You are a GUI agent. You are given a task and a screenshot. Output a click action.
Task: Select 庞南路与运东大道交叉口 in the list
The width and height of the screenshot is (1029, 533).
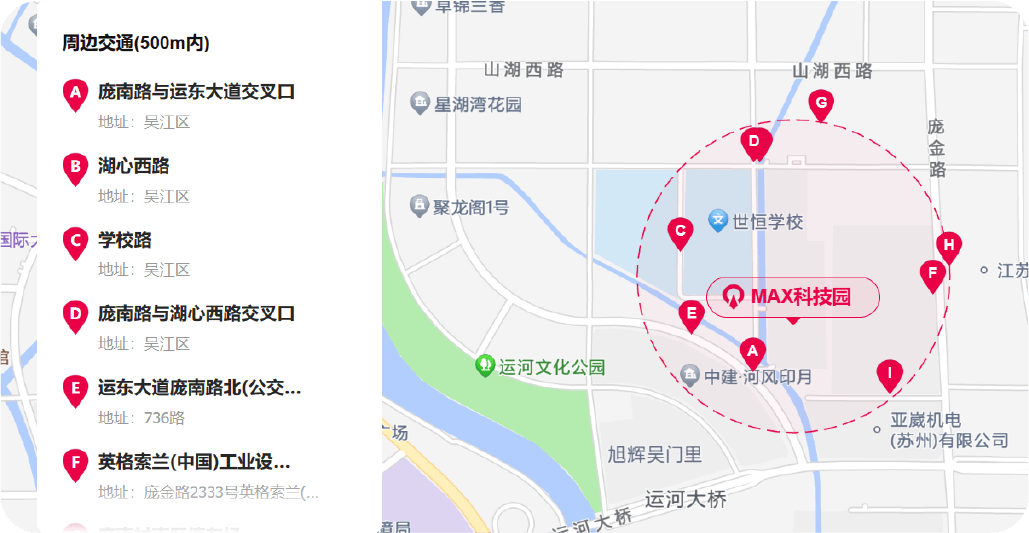coord(196,92)
